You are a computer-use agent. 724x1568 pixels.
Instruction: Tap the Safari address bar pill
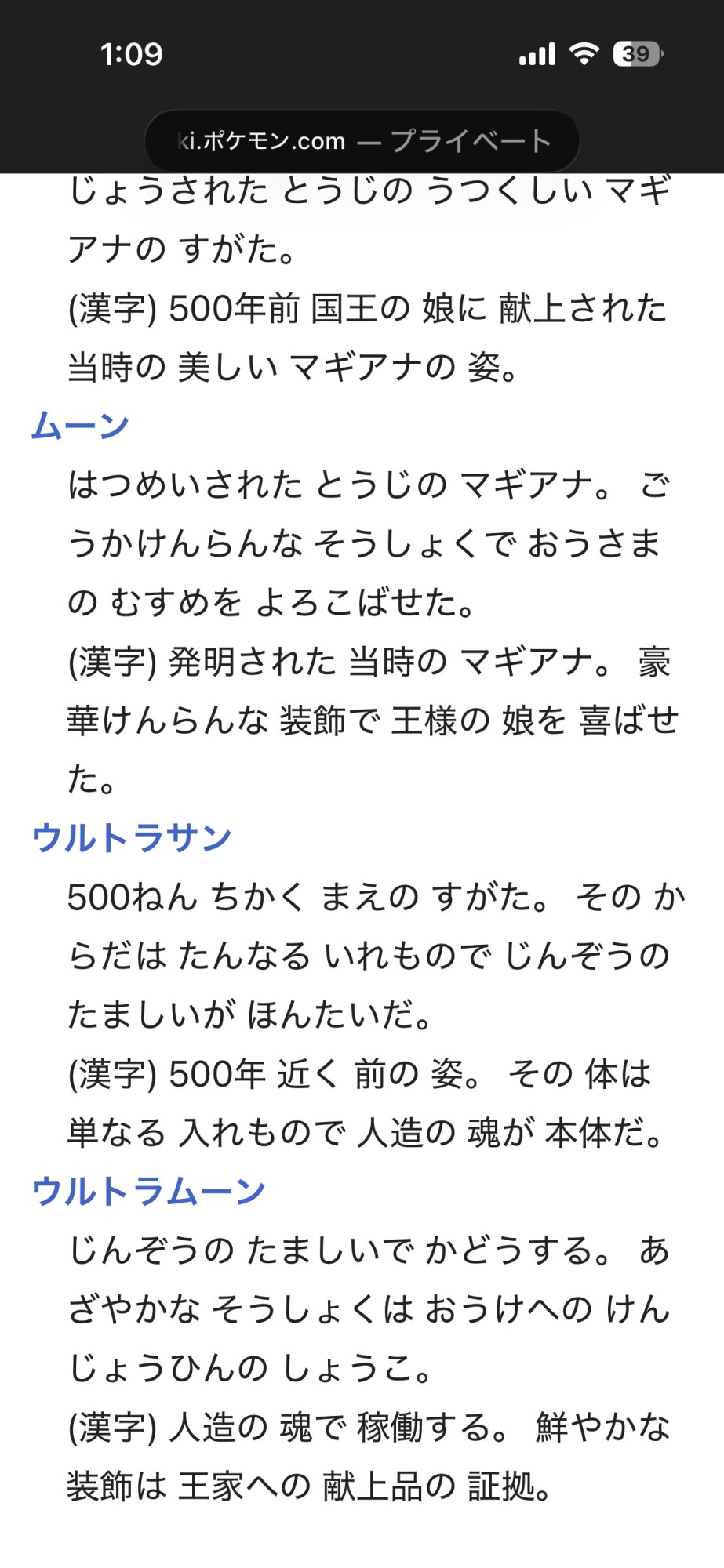(362, 141)
